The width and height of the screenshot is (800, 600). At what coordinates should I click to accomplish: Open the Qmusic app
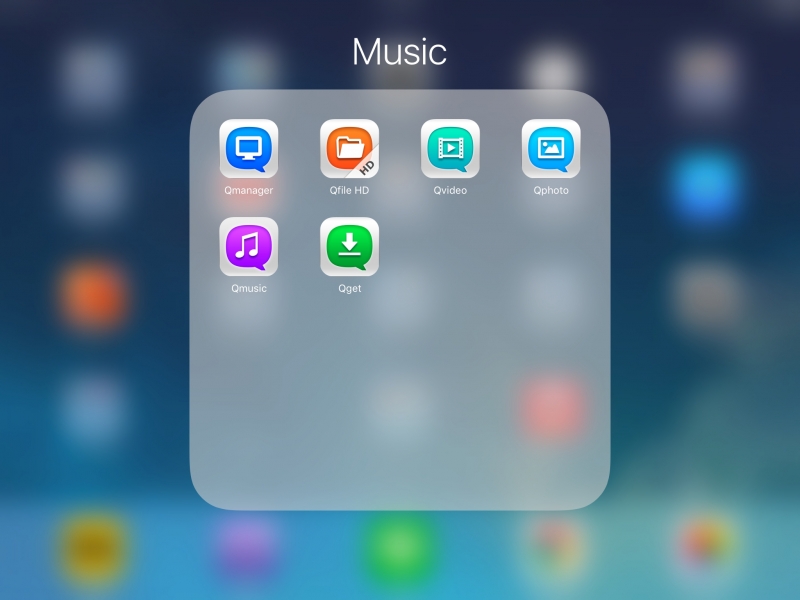click(248, 246)
